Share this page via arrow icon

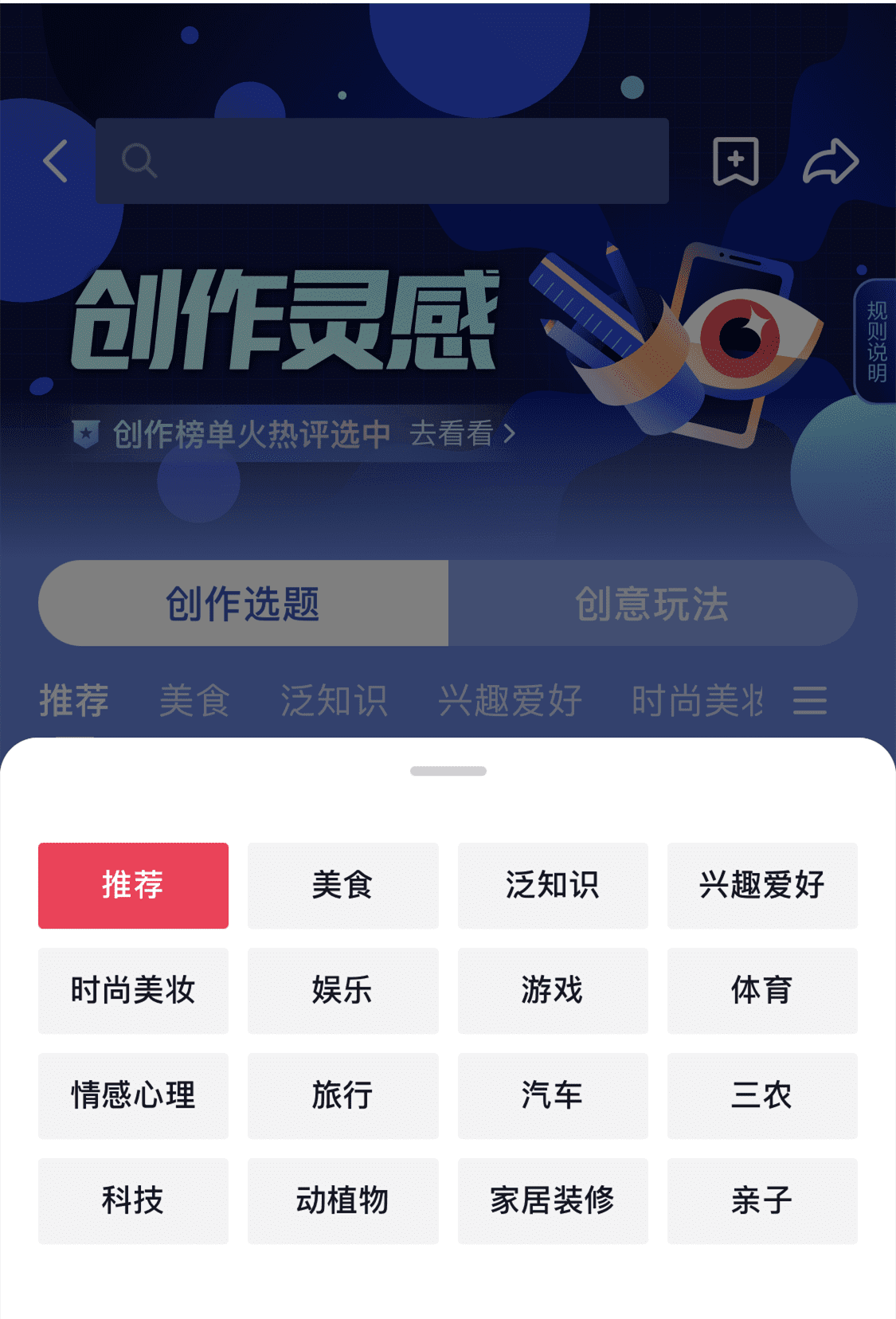tap(830, 161)
